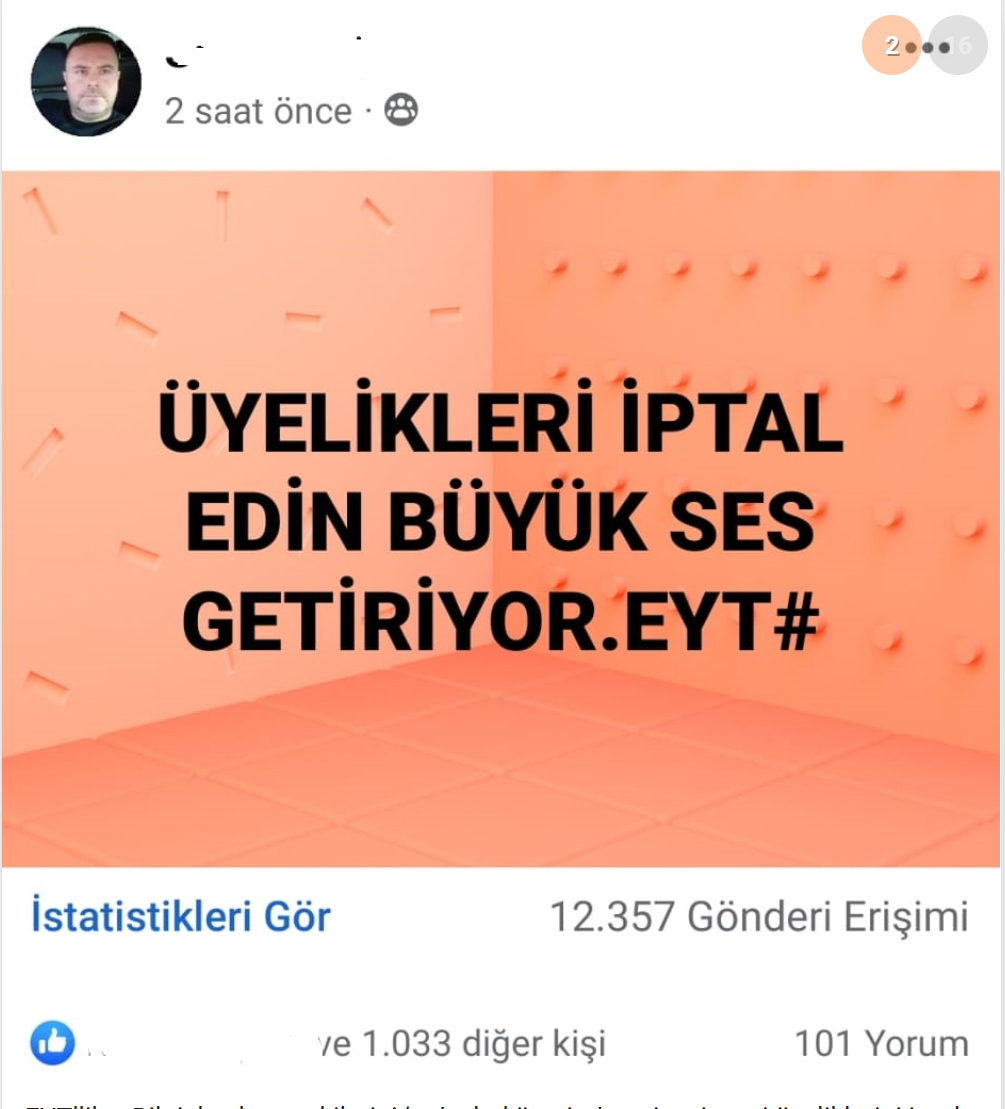Open the poster's profile picture
Screen dimensions: 1005x1109
[x=86, y=82]
